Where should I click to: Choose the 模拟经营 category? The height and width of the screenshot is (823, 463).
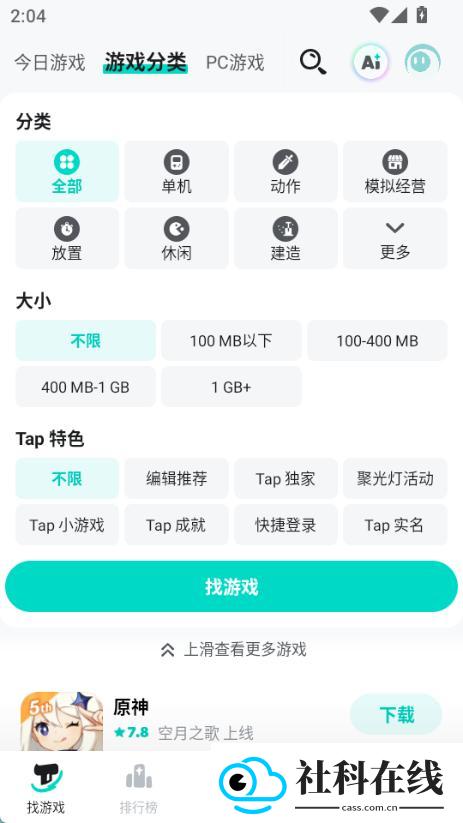395,171
